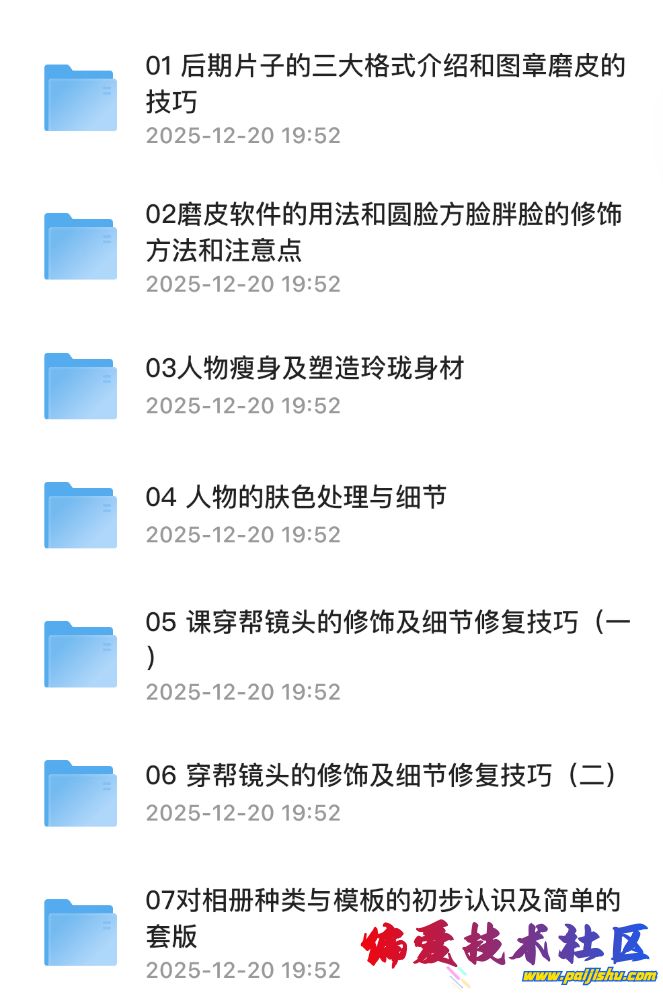Open folder 01 后期片子的三大格式介绍
Screen dimensions: 663x1000
pos(384,84)
